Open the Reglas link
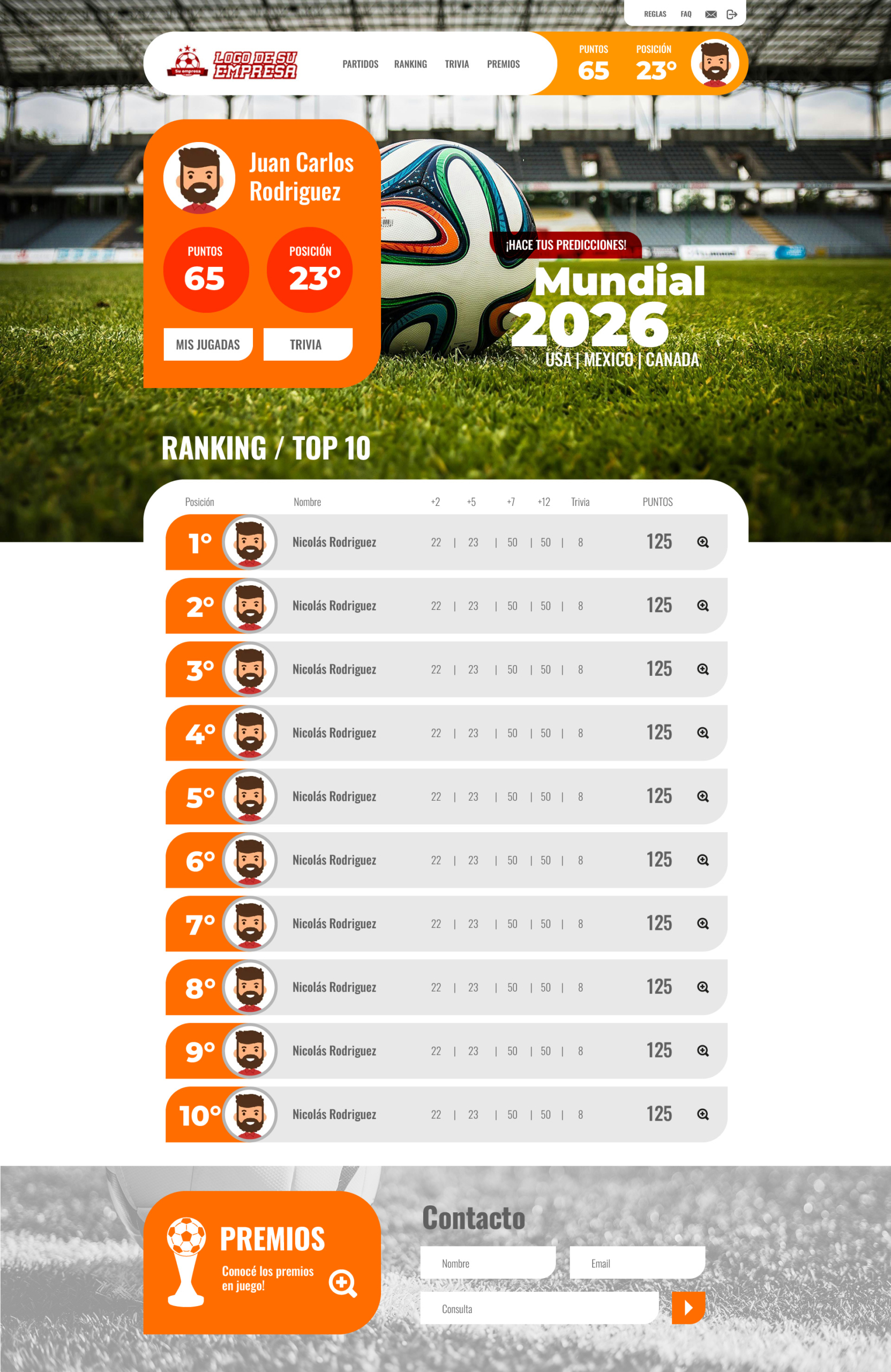 coord(655,14)
